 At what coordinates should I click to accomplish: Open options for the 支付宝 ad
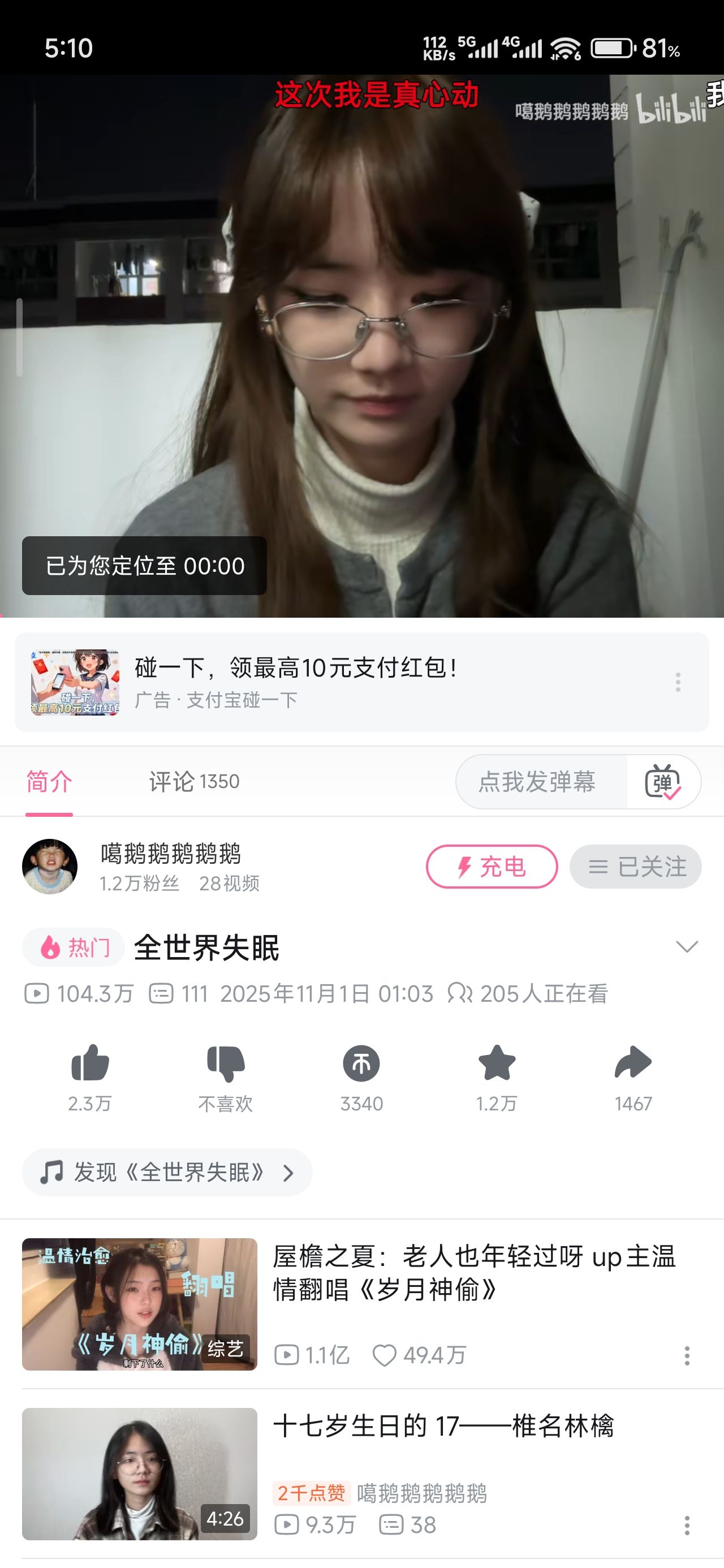coord(678,682)
